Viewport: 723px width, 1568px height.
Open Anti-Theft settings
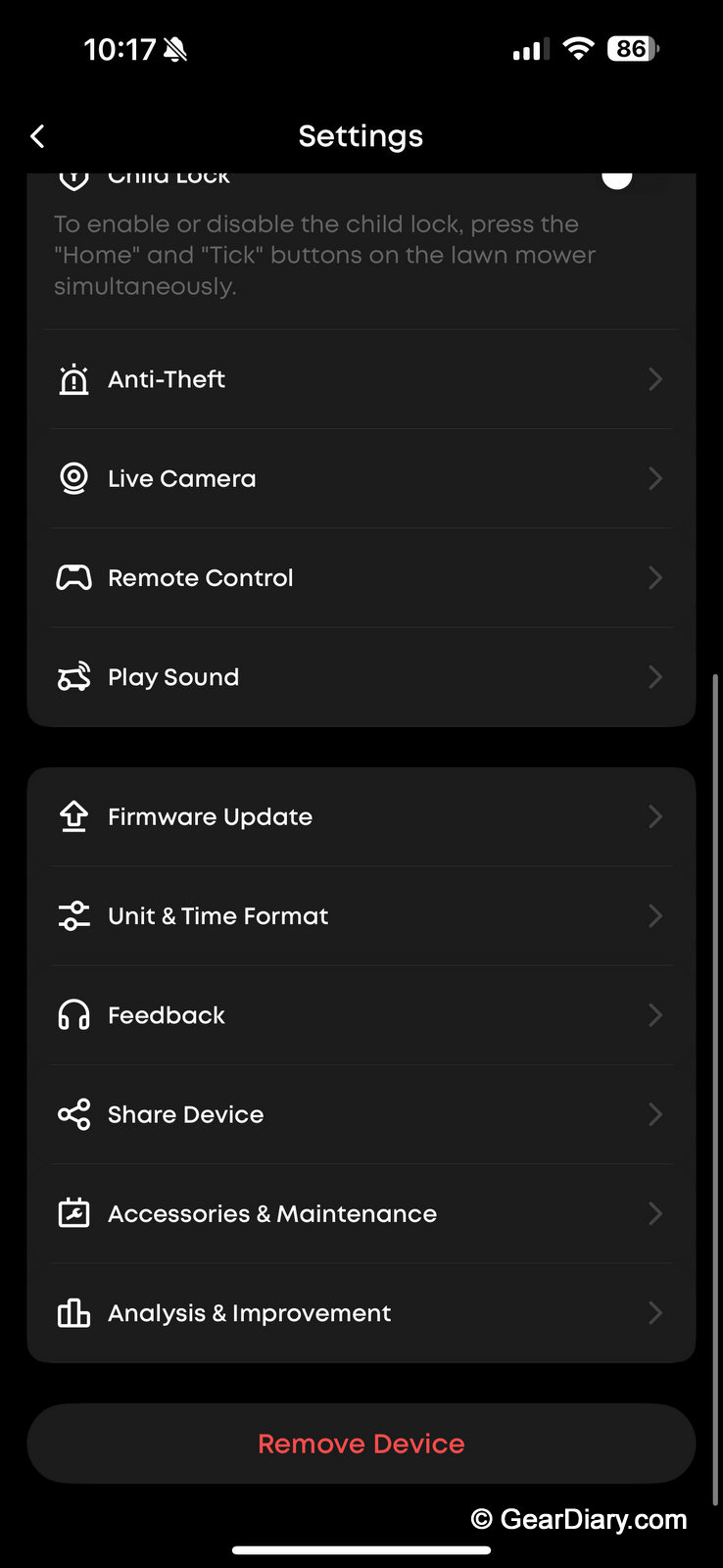coord(361,379)
